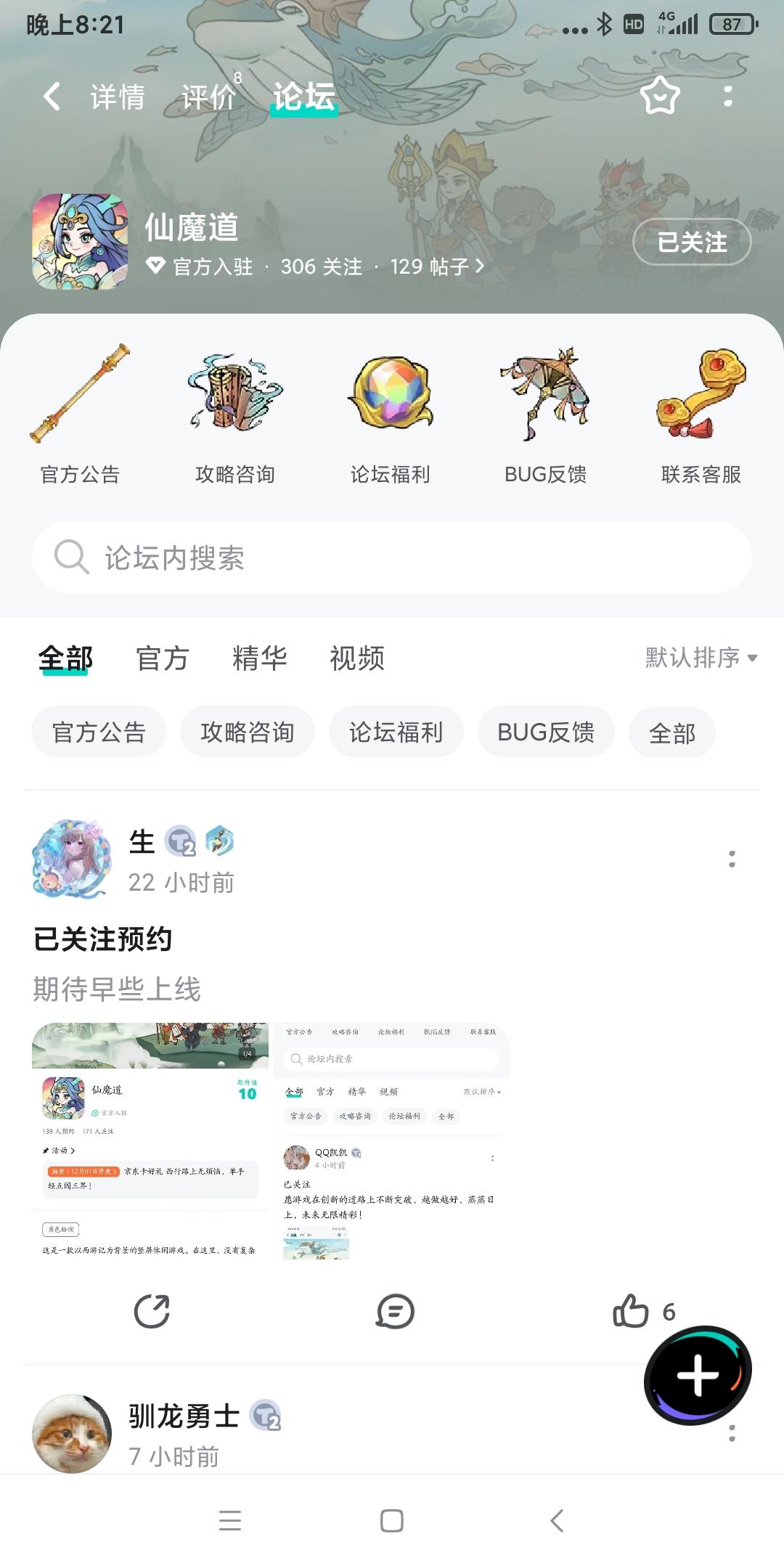Select the 精华 filter tab

261,659
